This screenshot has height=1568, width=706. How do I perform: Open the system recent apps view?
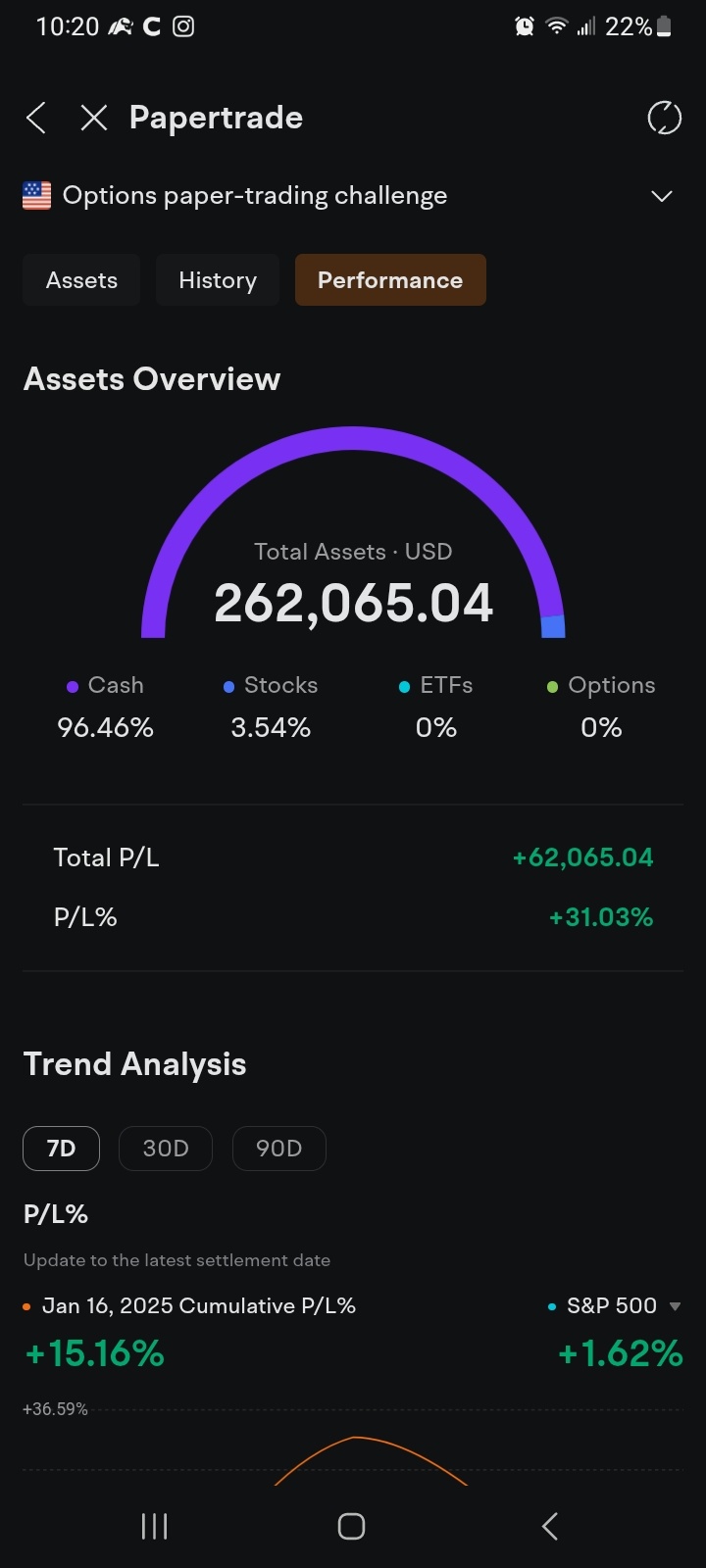pos(155,1526)
